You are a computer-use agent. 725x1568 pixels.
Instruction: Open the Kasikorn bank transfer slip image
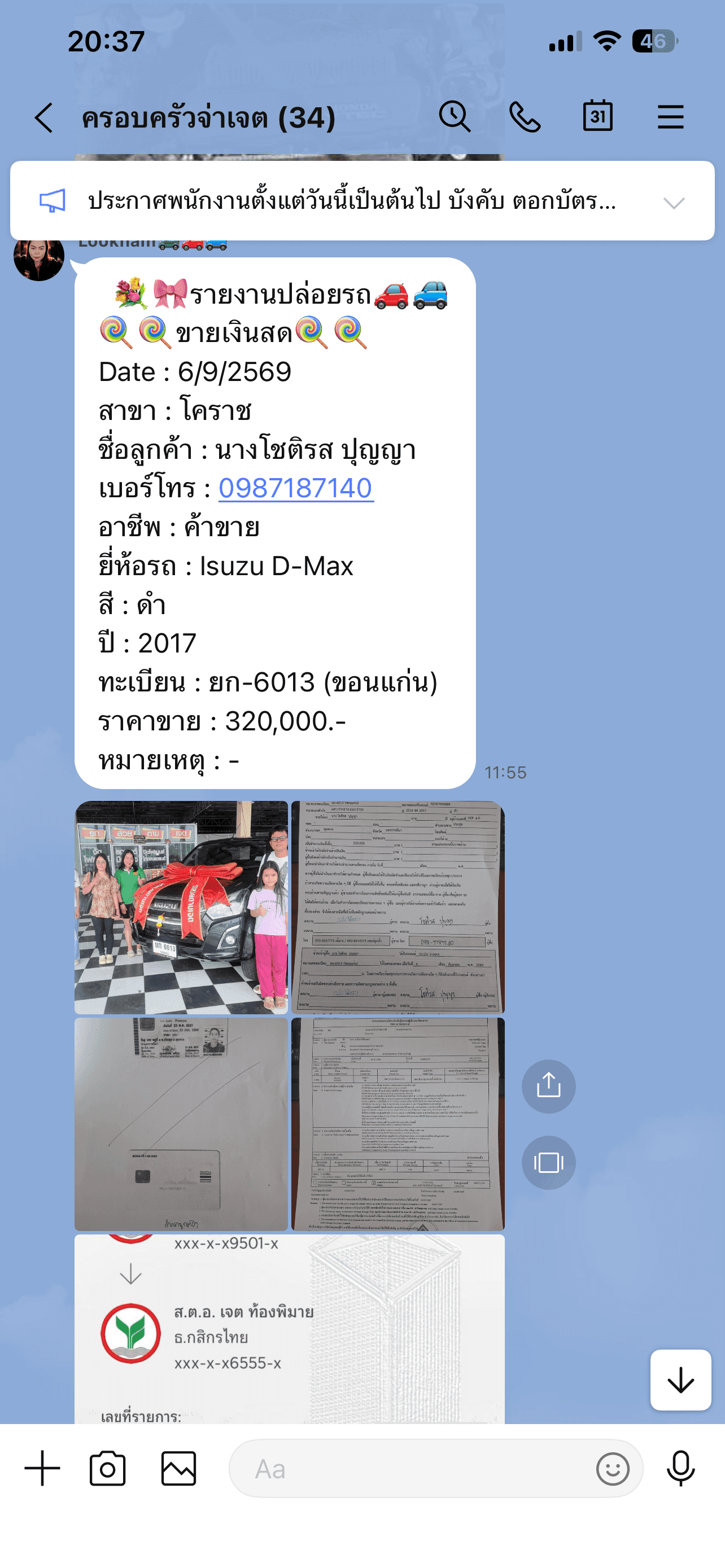click(x=290, y=1329)
